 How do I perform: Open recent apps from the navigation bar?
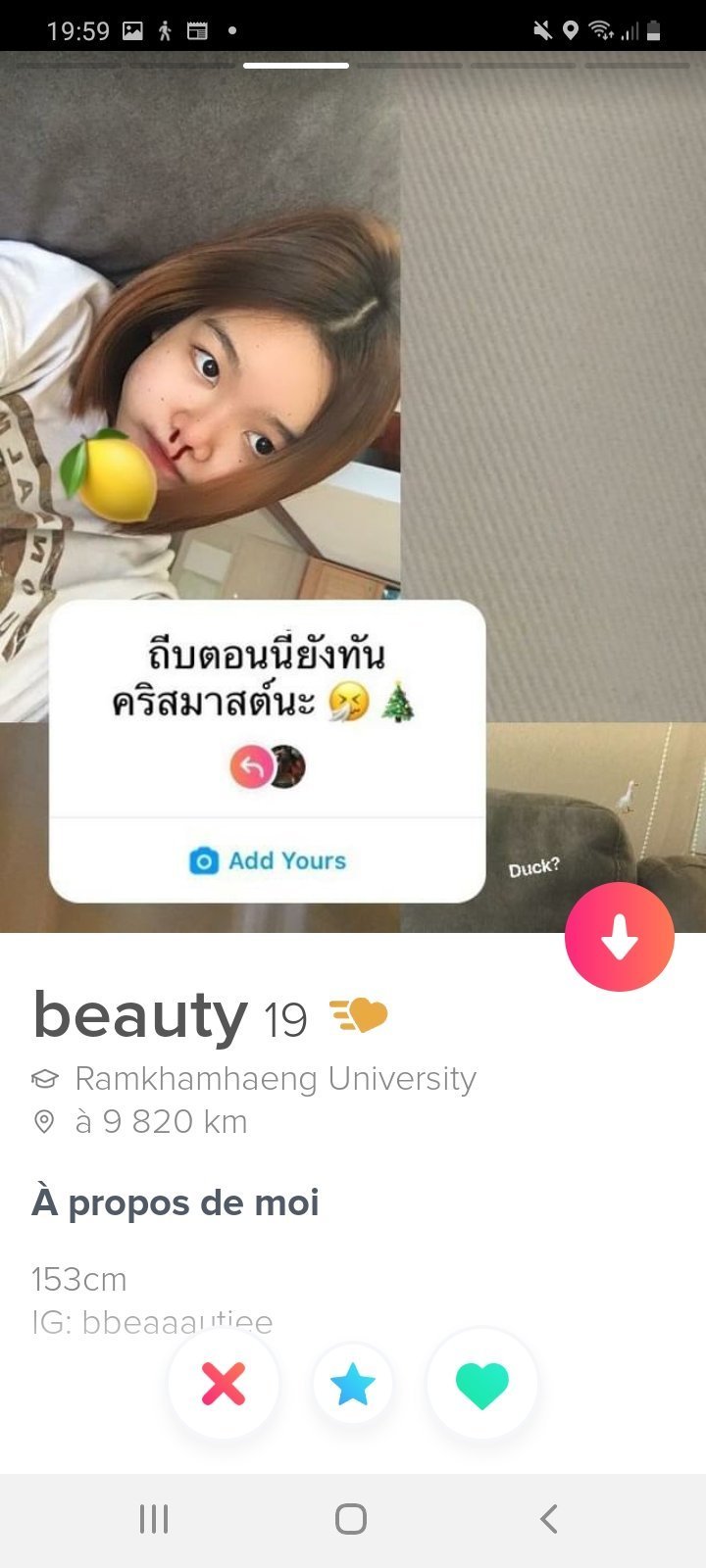154,1519
